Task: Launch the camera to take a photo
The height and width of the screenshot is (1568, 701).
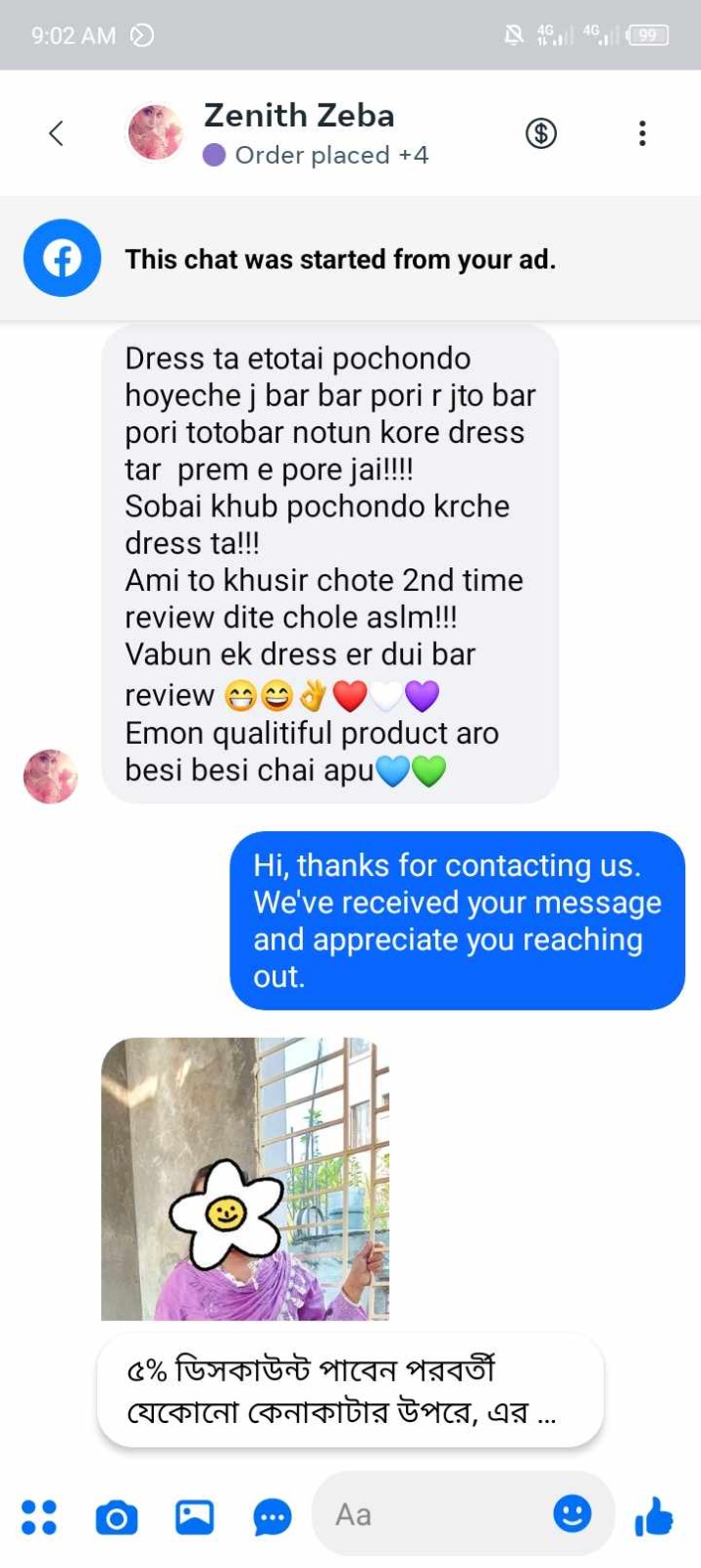Action: click(117, 1517)
